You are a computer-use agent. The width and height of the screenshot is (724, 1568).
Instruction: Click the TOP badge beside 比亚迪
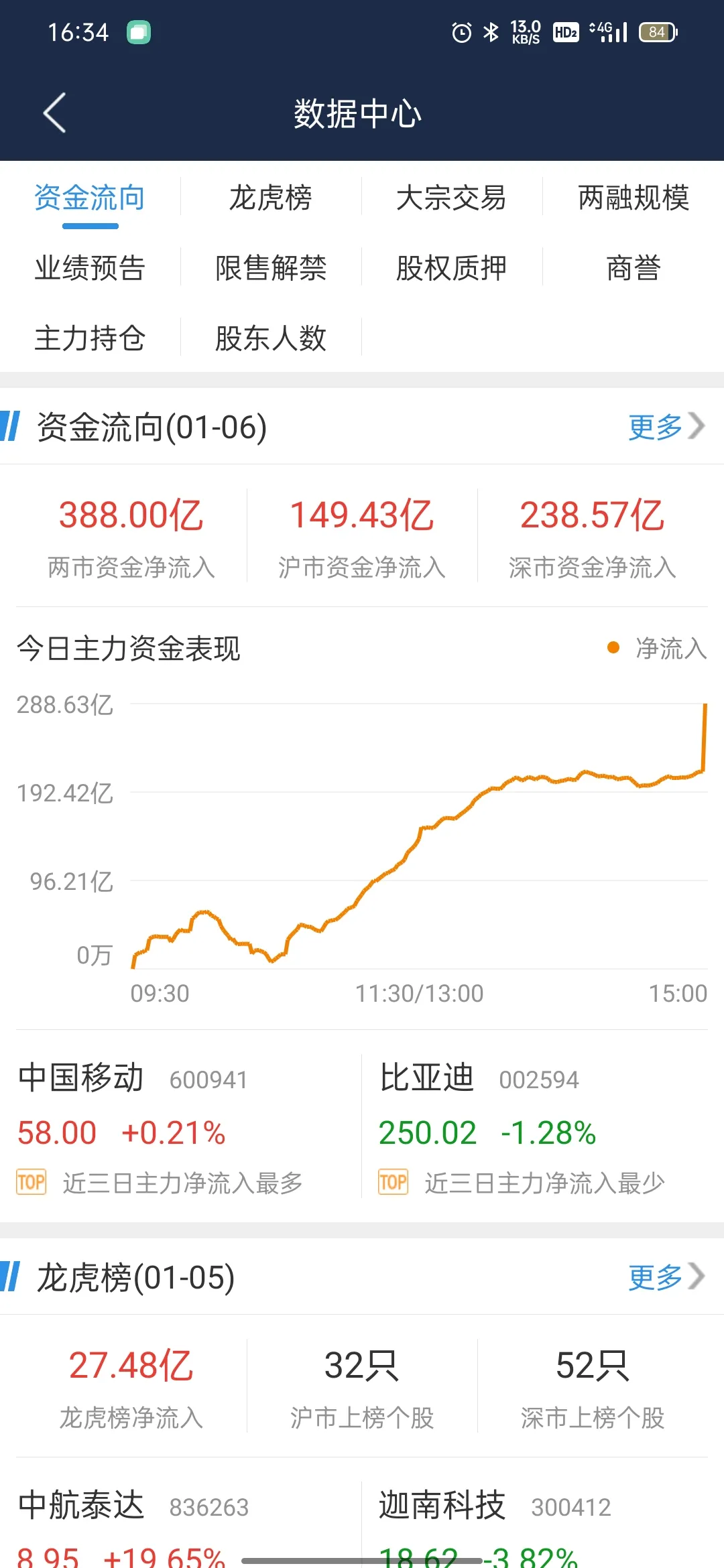(394, 1181)
